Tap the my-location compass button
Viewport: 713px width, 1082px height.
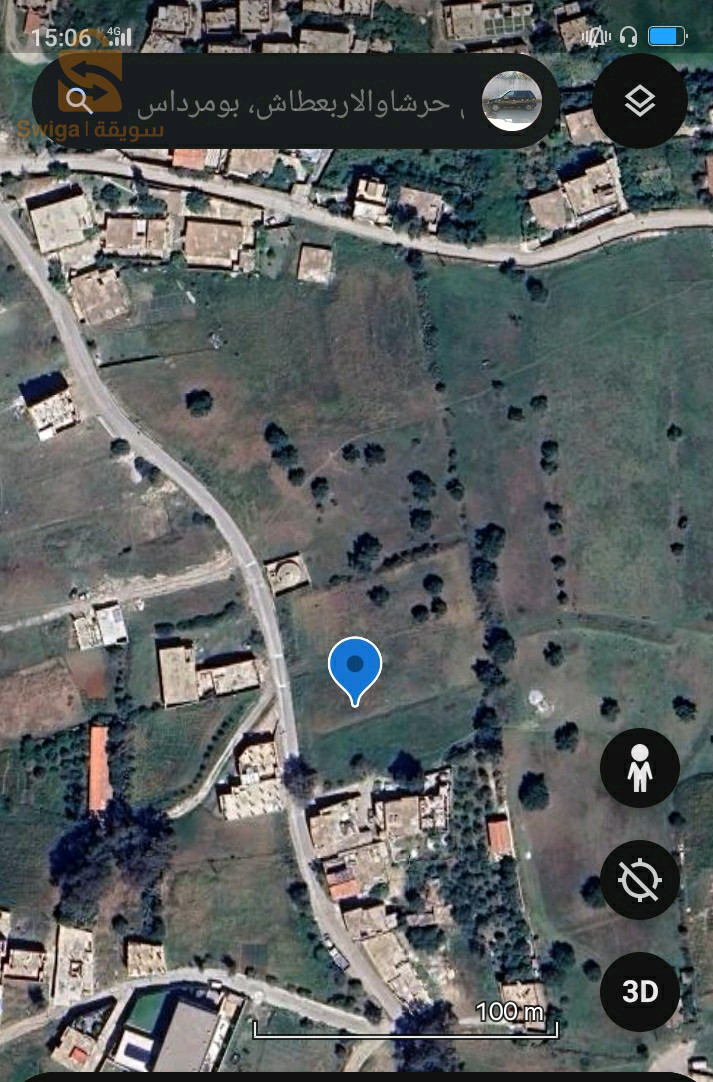point(639,880)
